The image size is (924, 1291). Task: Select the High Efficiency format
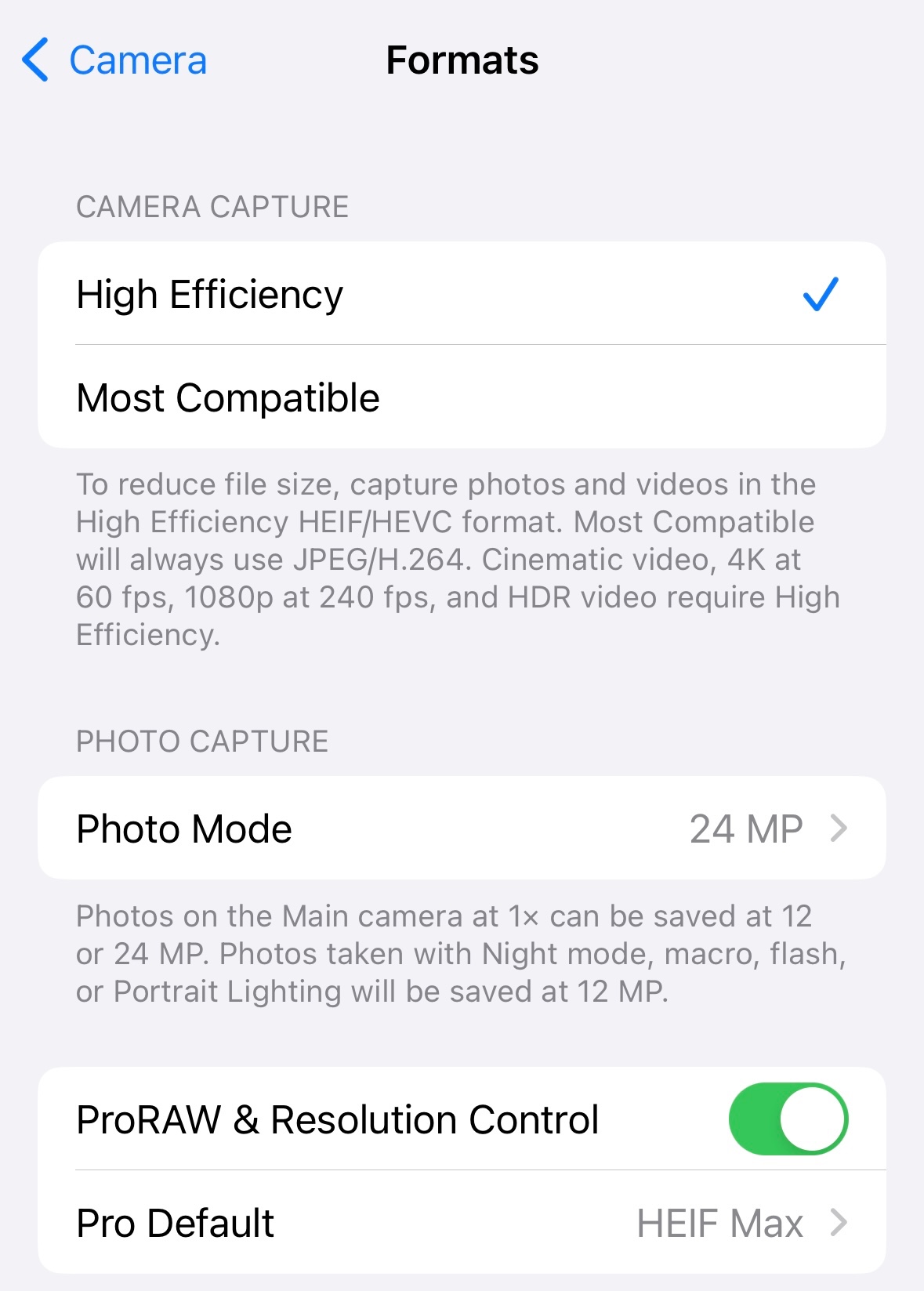(462, 293)
